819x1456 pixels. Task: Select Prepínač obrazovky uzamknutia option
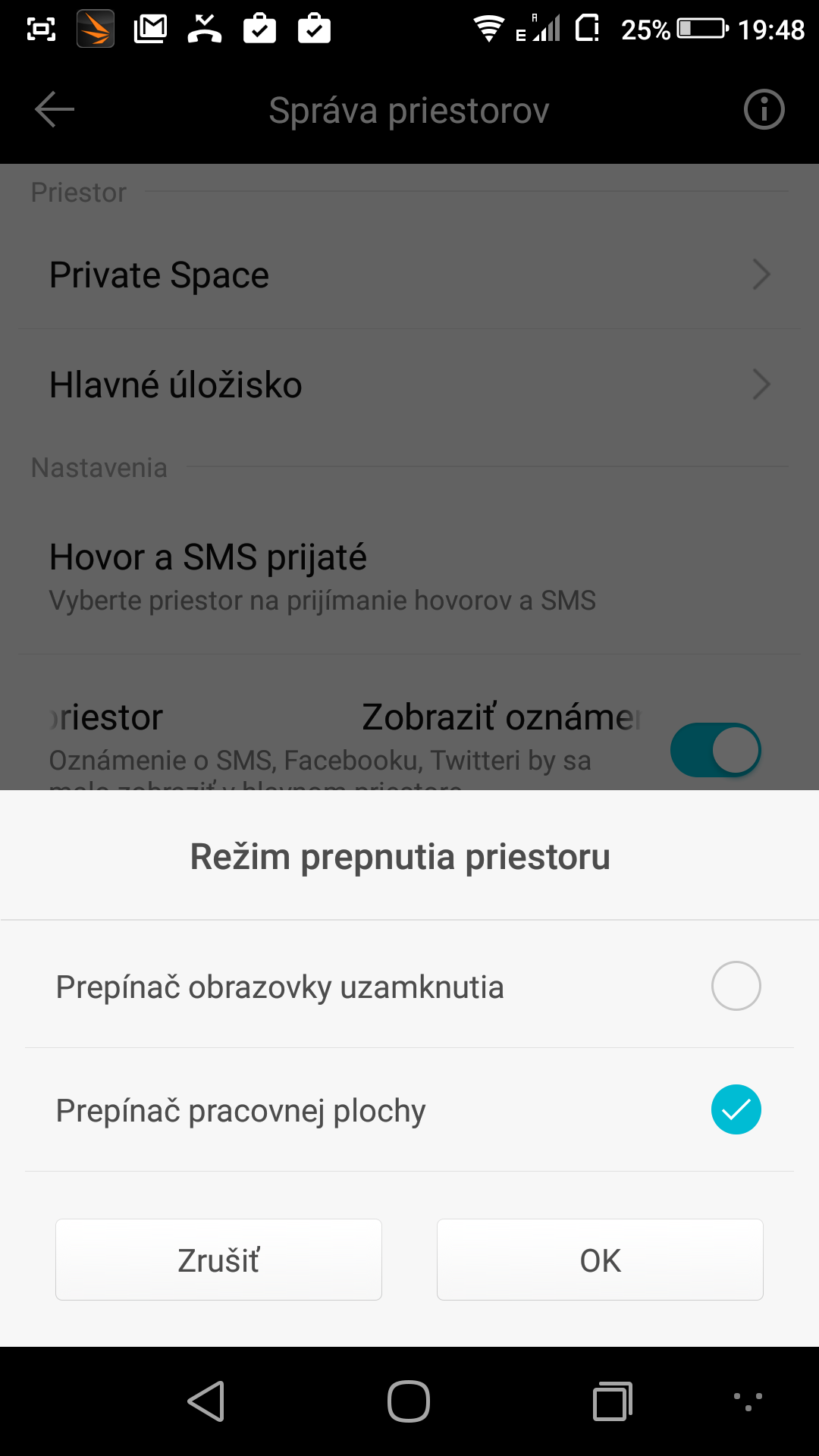pyautogui.click(x=409, y=986)
